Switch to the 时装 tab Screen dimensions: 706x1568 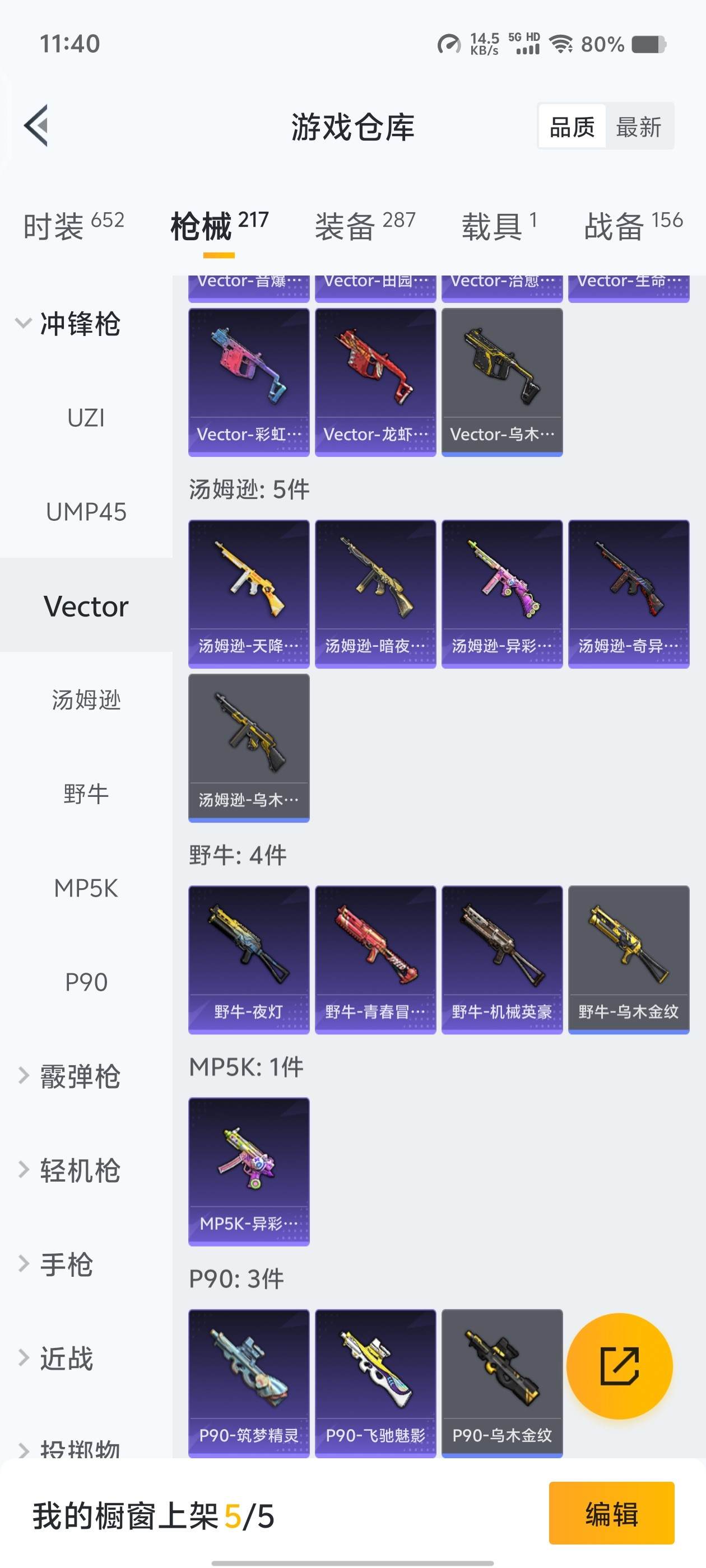click(73, 226)
